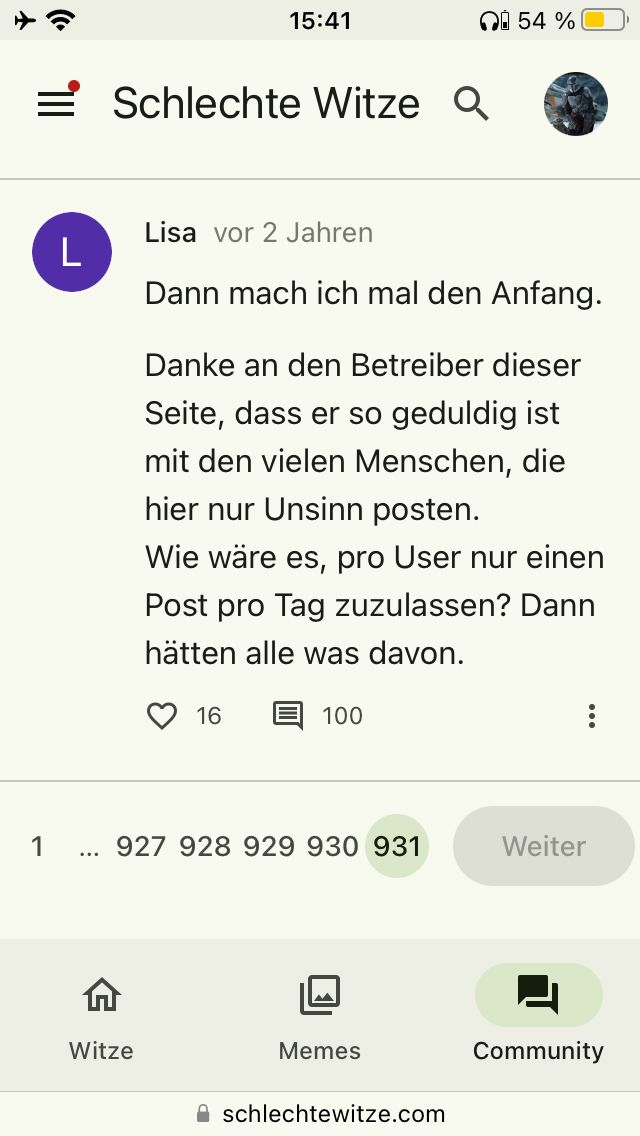
Task: Open the hamburger drawer menu
Action: (x=57, y=103)
